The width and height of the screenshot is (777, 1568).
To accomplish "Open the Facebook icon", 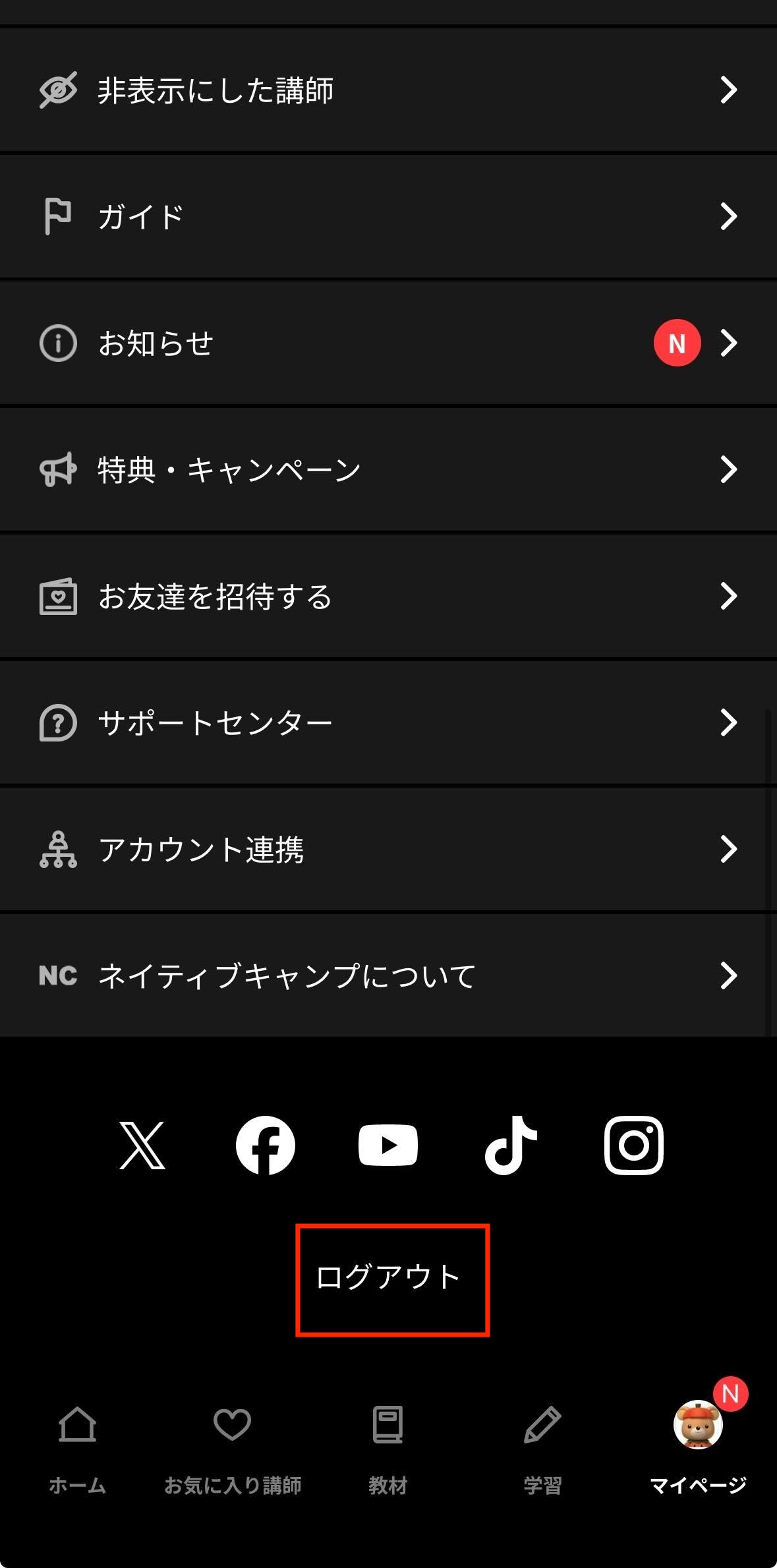I will pos(266,1146).
